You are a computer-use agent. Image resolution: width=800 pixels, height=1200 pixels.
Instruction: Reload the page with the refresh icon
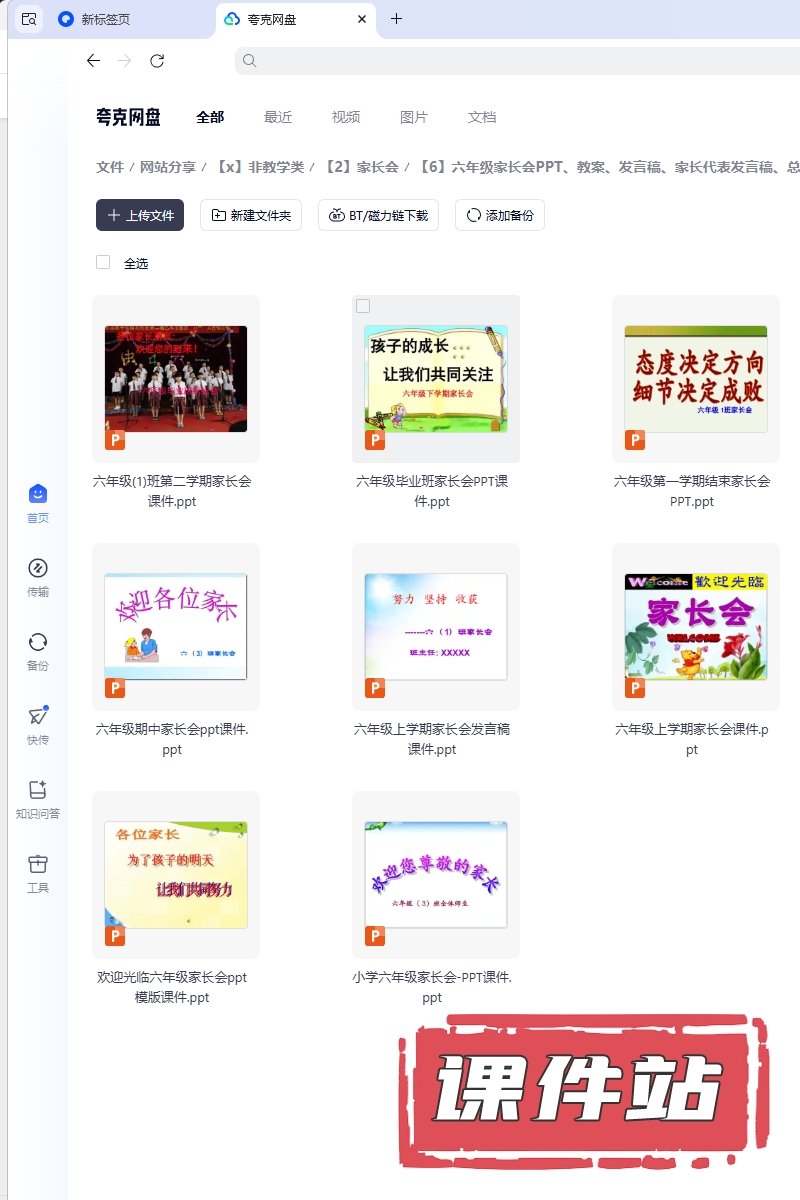(157, 61)
